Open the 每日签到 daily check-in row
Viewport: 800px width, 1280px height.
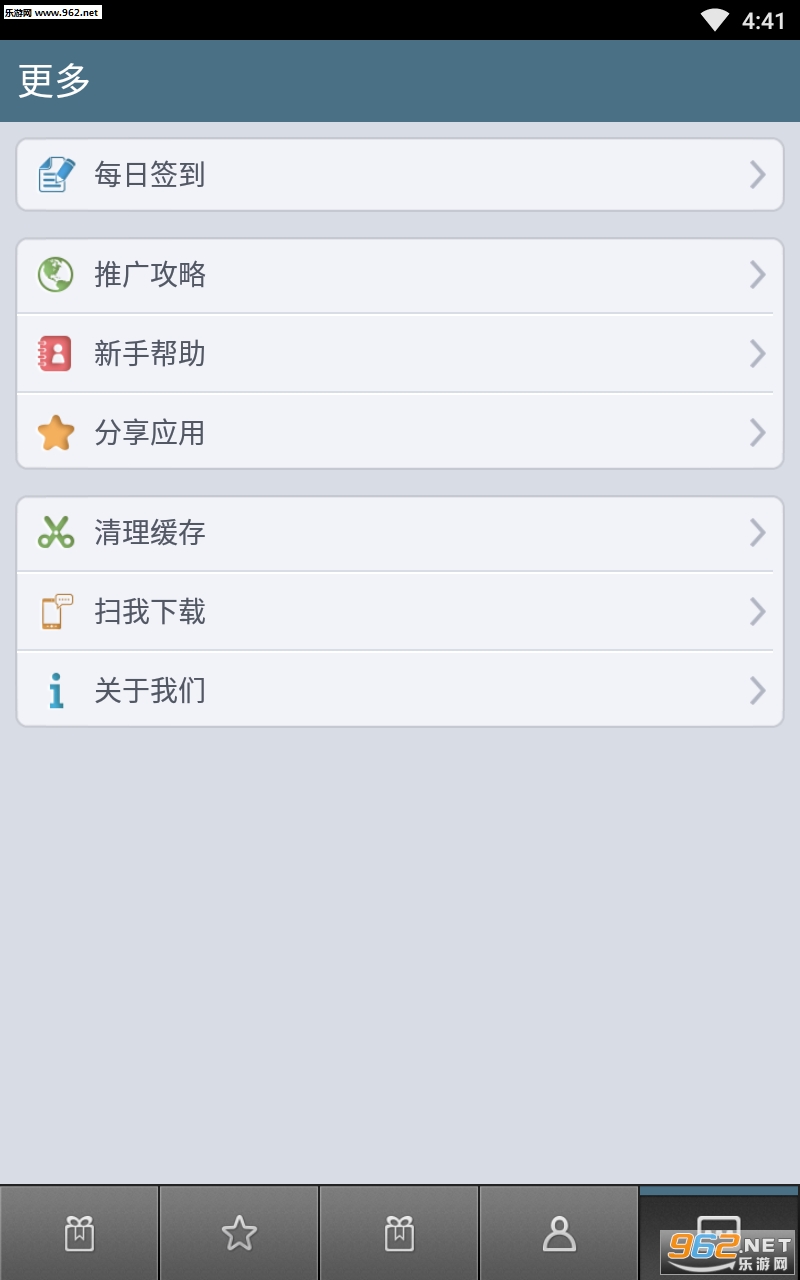point(400,175)
